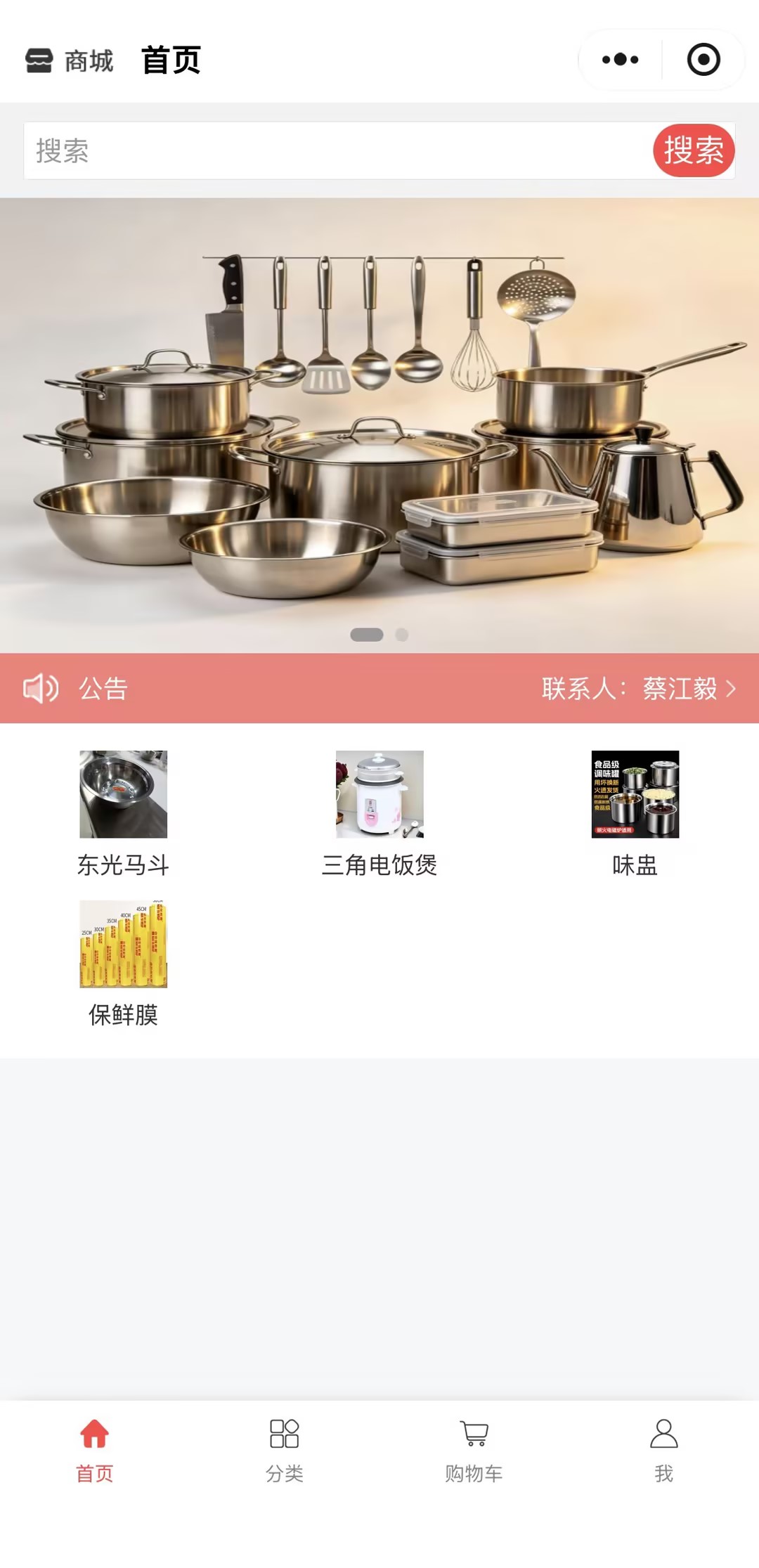Open the 保鲜膜 cling film product
This screenshot has height=1568, width=759.
pyautogui.click(x=123, y=964)
